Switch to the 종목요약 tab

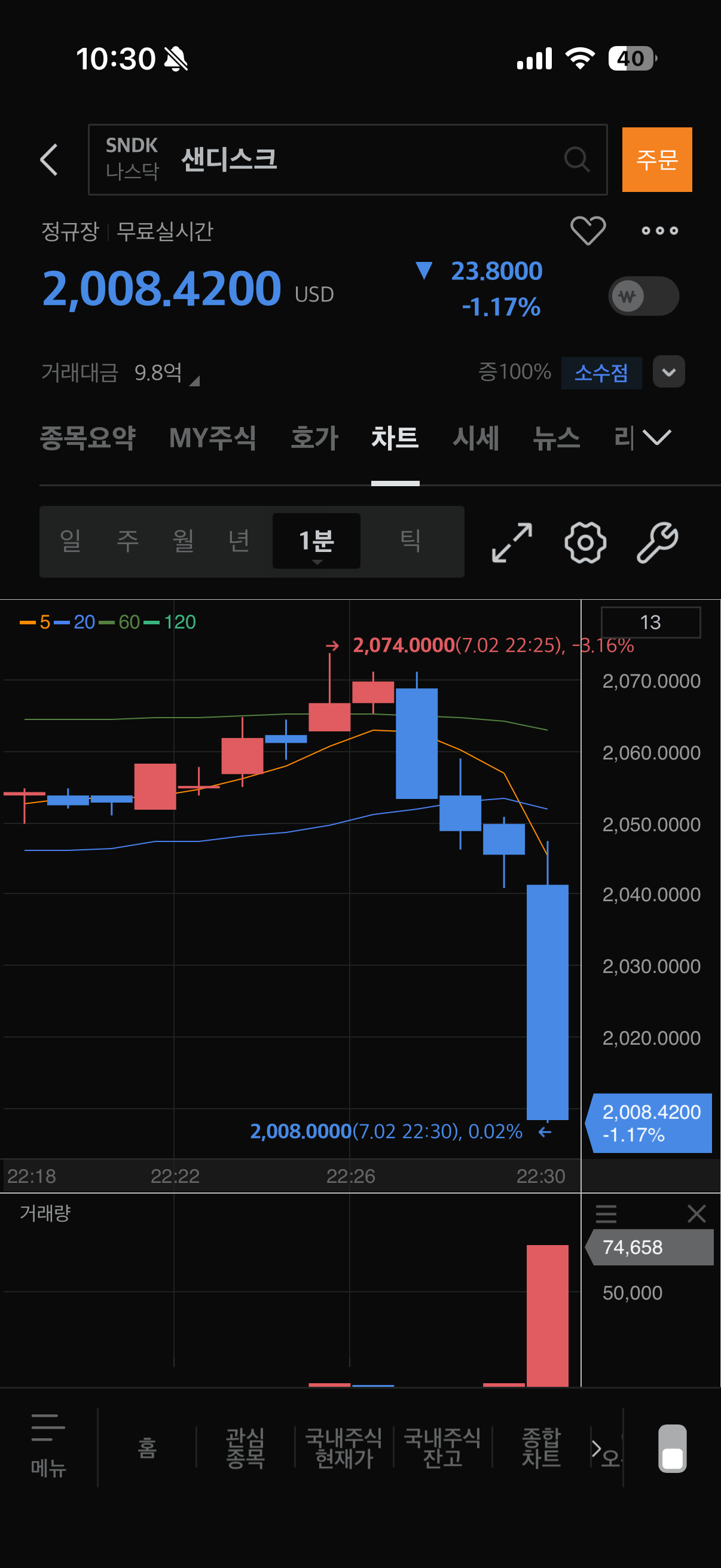[88, 438]
